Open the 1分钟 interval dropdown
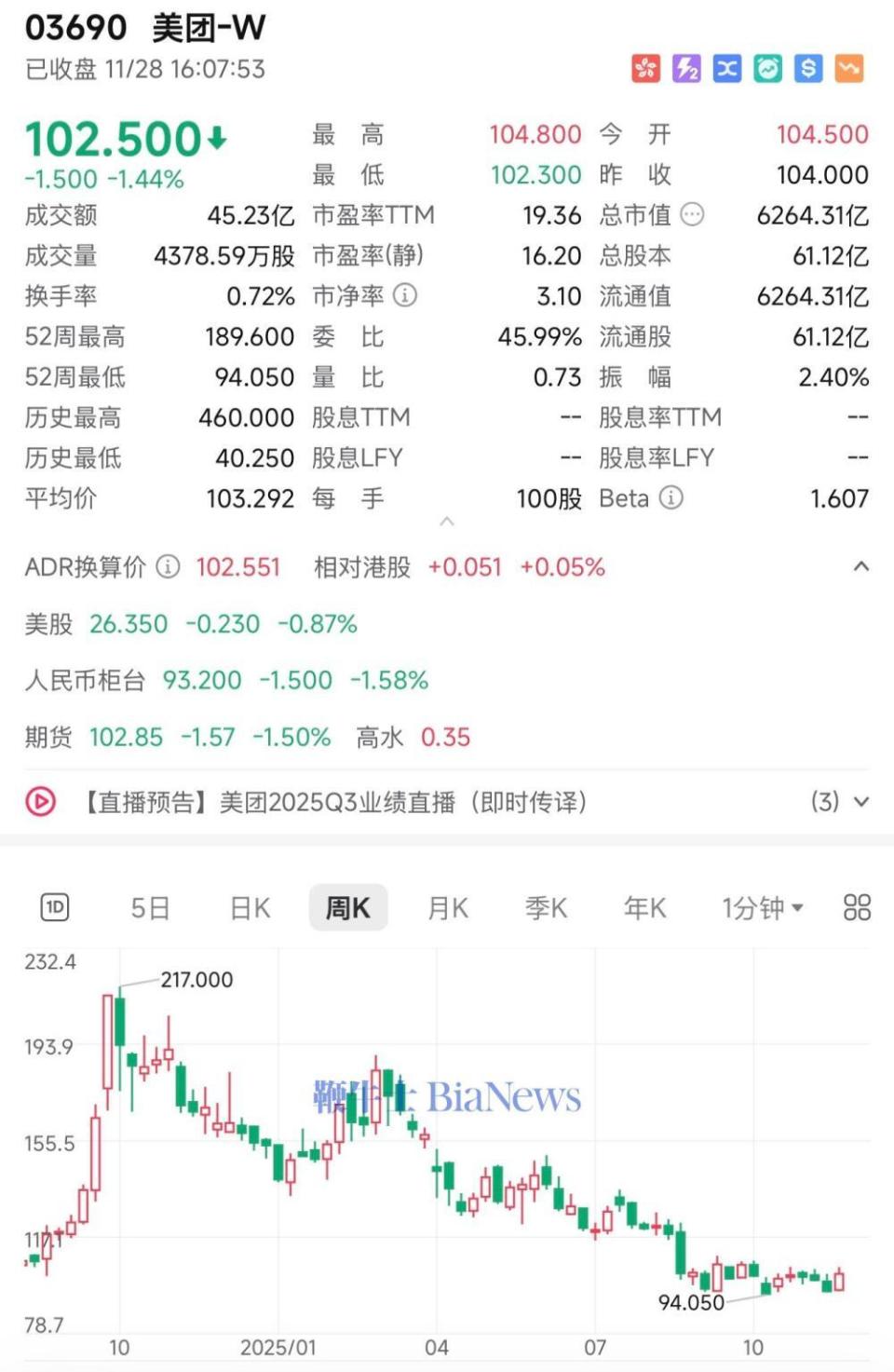The width and height of the screenshot is (894, 1372). 762,907
